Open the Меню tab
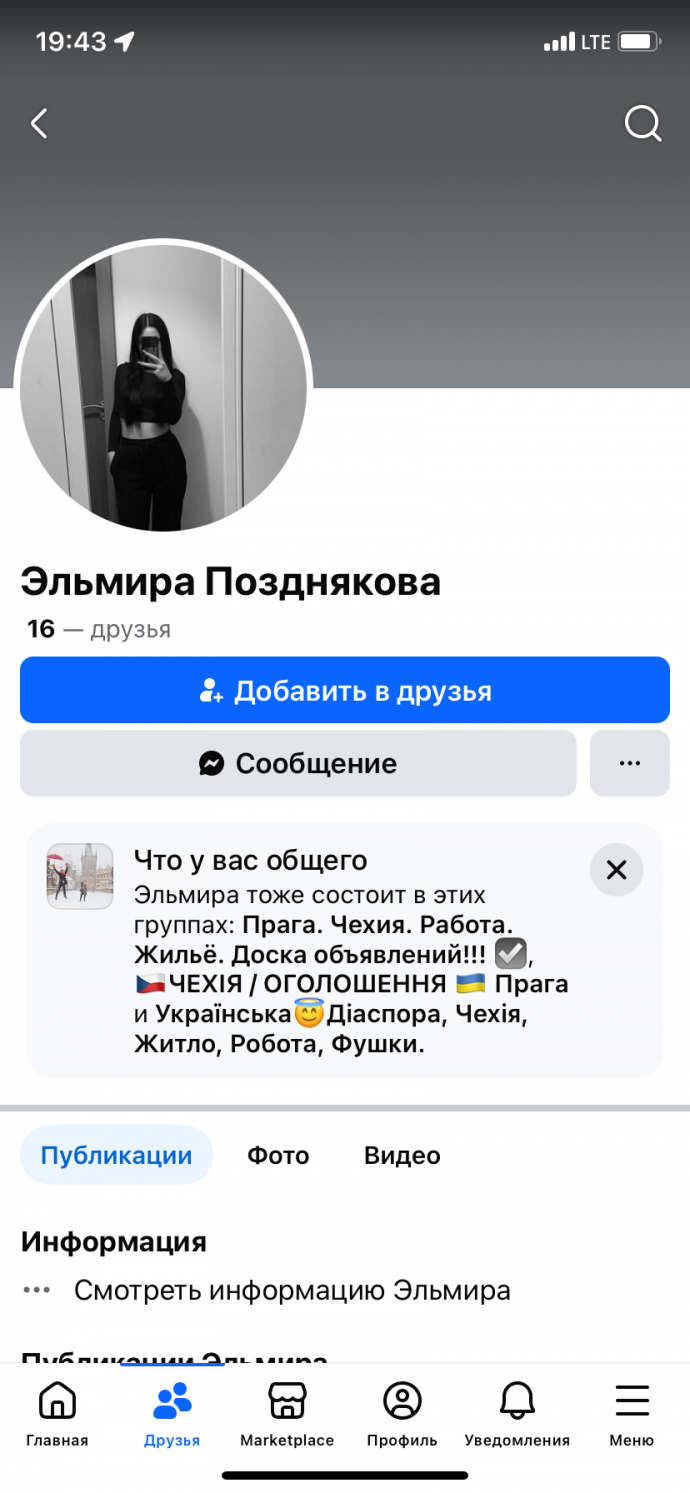690x1493 pixels. 632,1414
